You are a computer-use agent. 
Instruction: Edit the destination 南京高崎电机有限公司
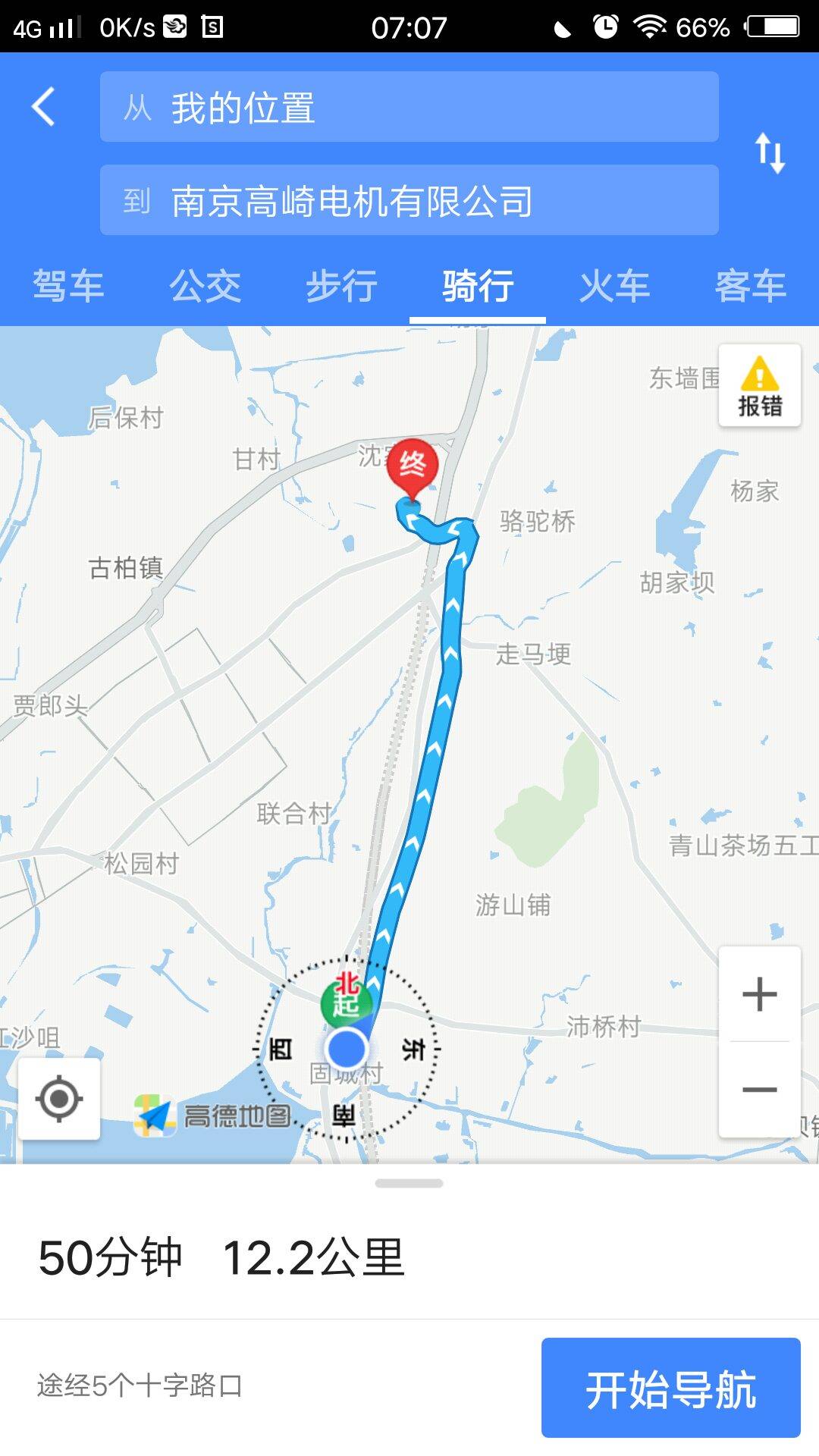click(409, 200)
